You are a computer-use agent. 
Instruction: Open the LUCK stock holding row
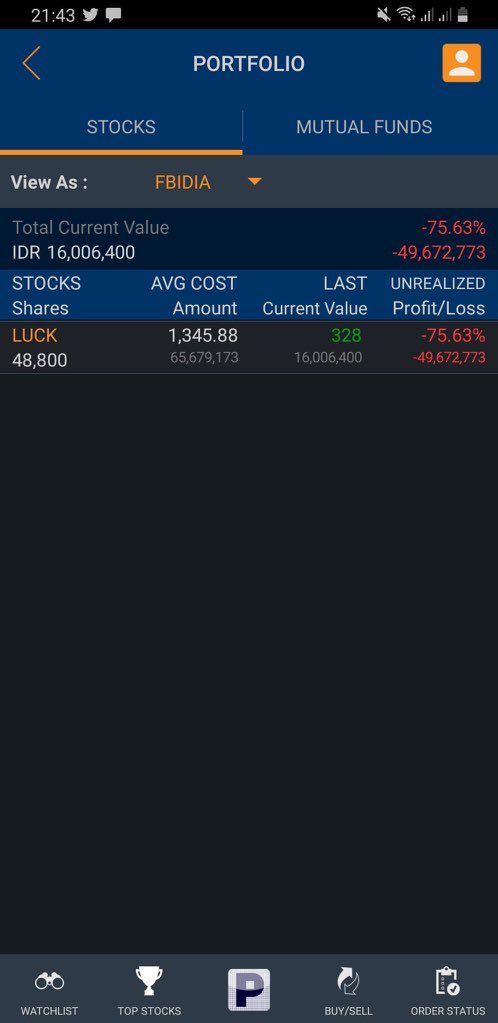[x=249, y=347]
